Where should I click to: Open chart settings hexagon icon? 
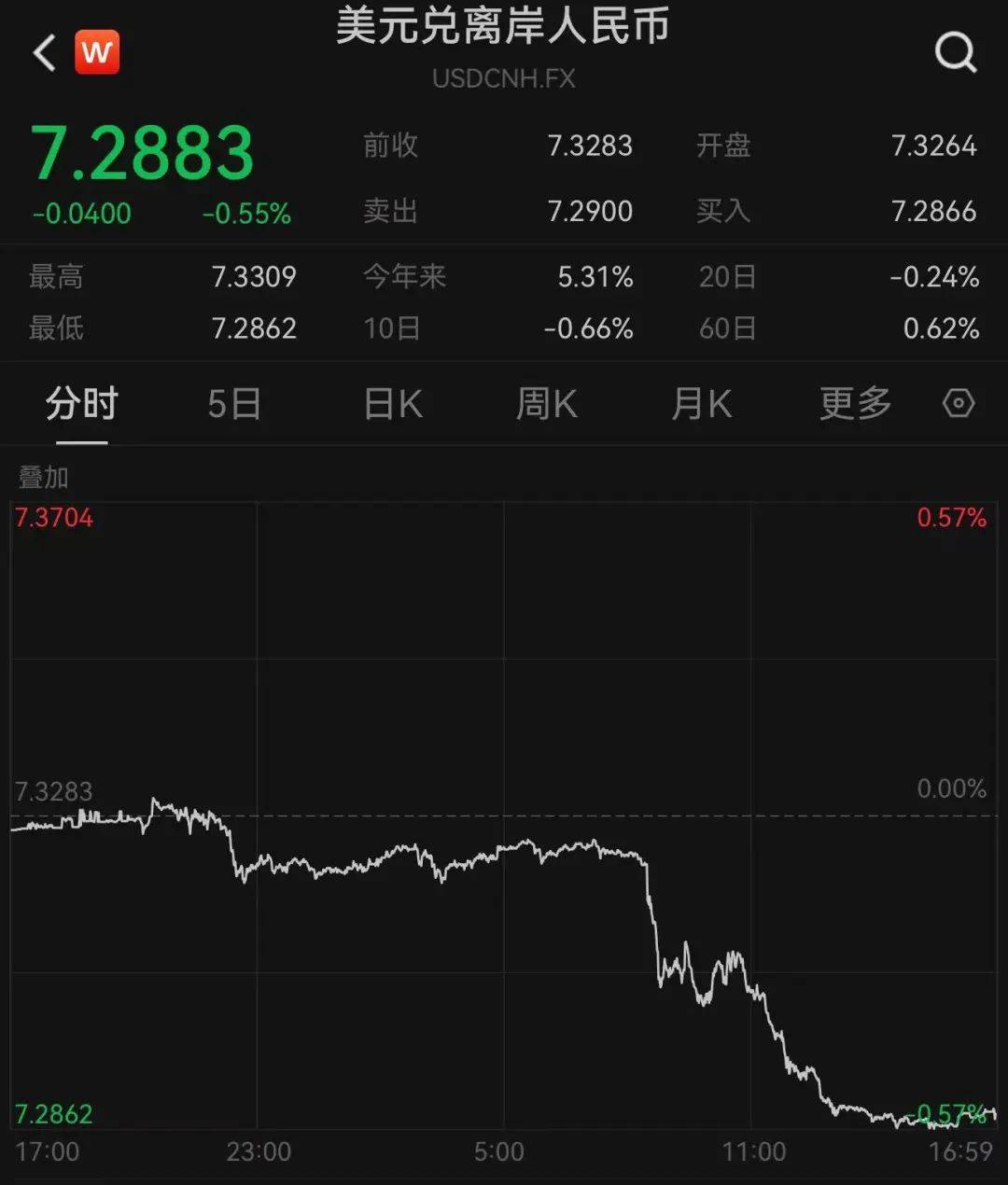point(959,404)
